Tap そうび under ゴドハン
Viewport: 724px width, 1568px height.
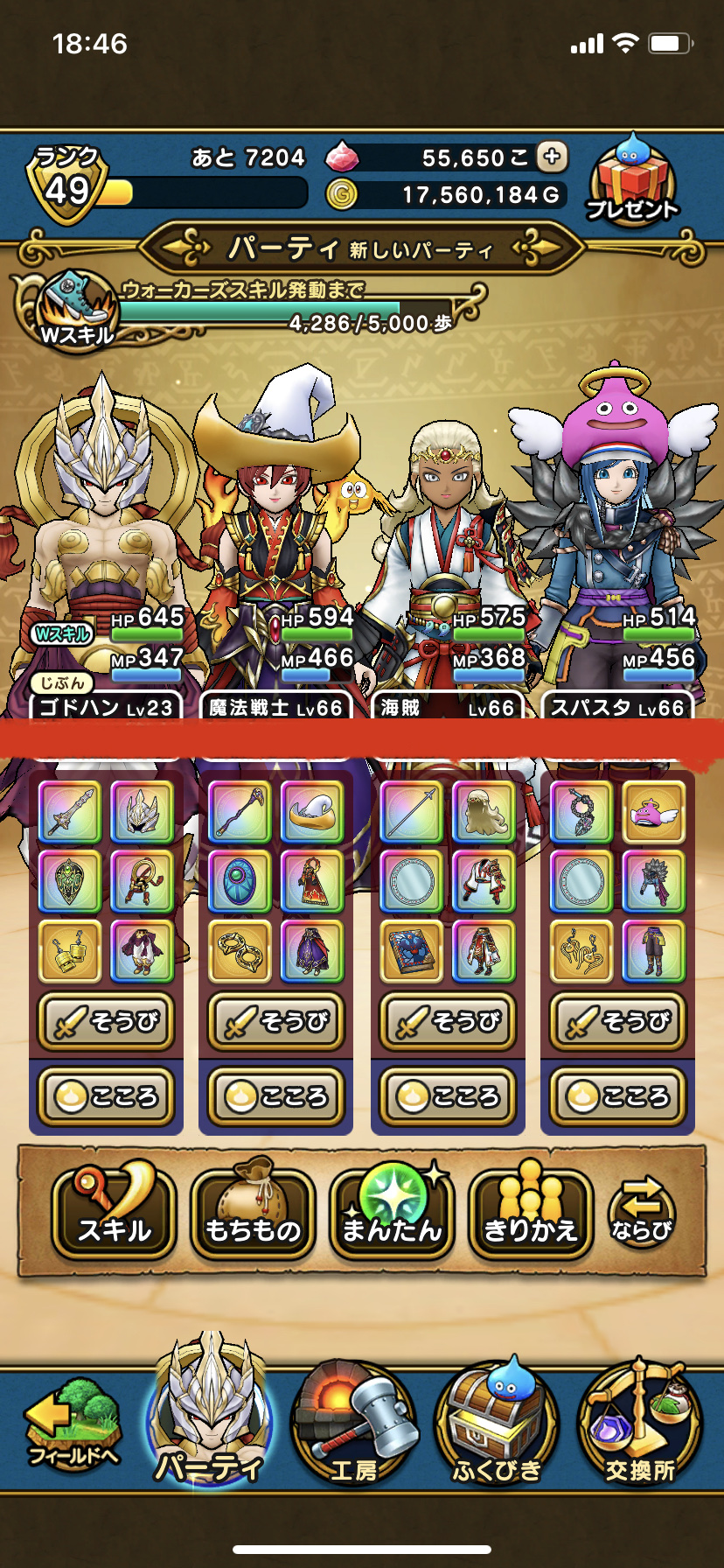106,1021
